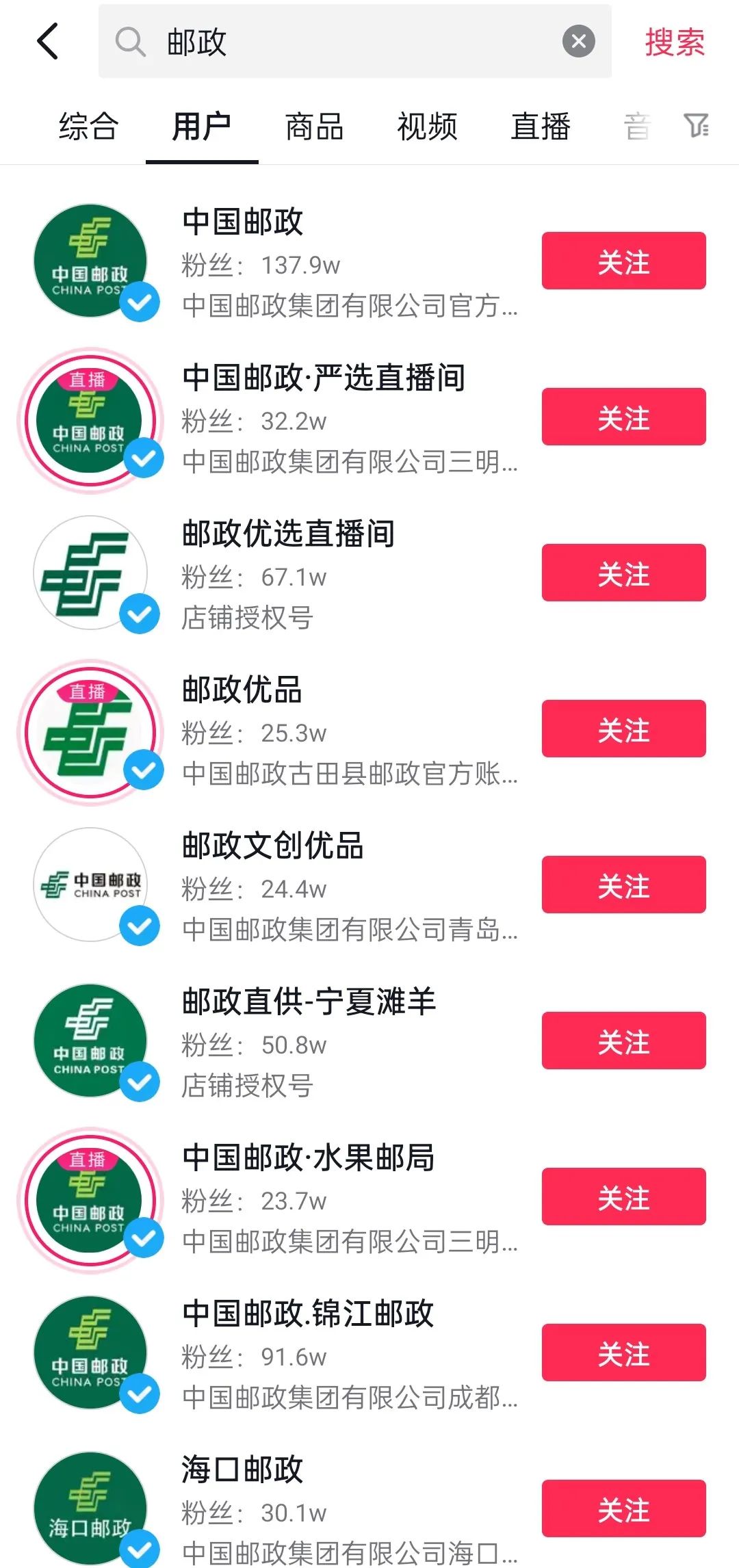The height and width of the screenshot is (1568, 739).
Task: Focus the search field containing 邮政
Action: (356, 42)
